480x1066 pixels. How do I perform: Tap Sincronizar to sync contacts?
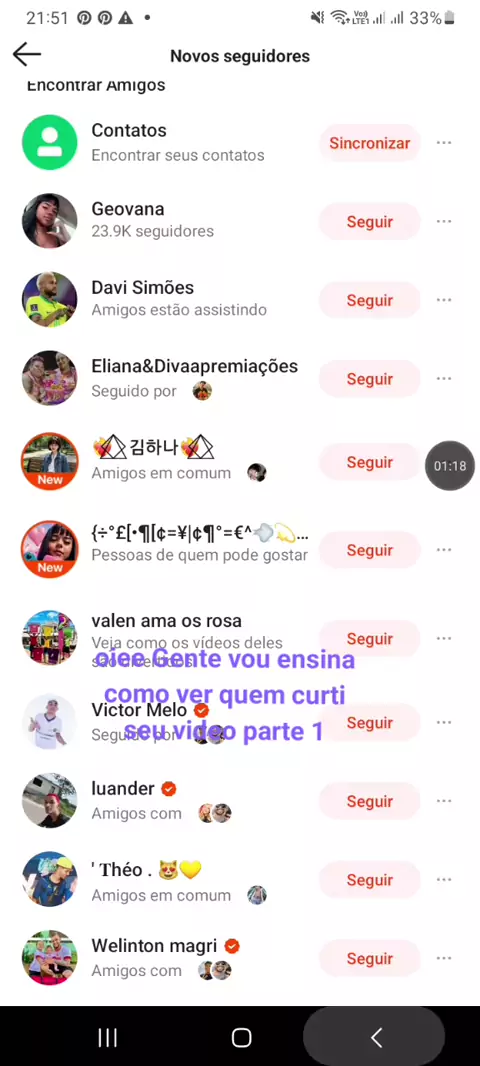pyautogui.click(x=369, y=143)
